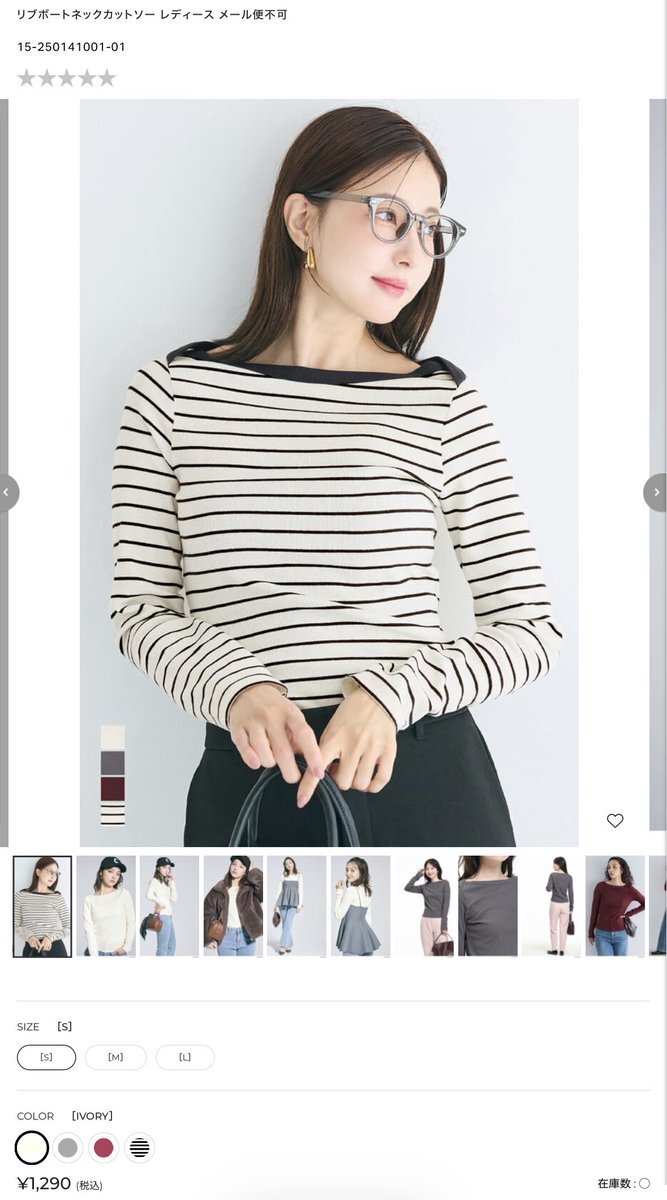Switch to the gray color swatch
The height and width of the screenshot is (1200, 667).
coord(68,1147)
